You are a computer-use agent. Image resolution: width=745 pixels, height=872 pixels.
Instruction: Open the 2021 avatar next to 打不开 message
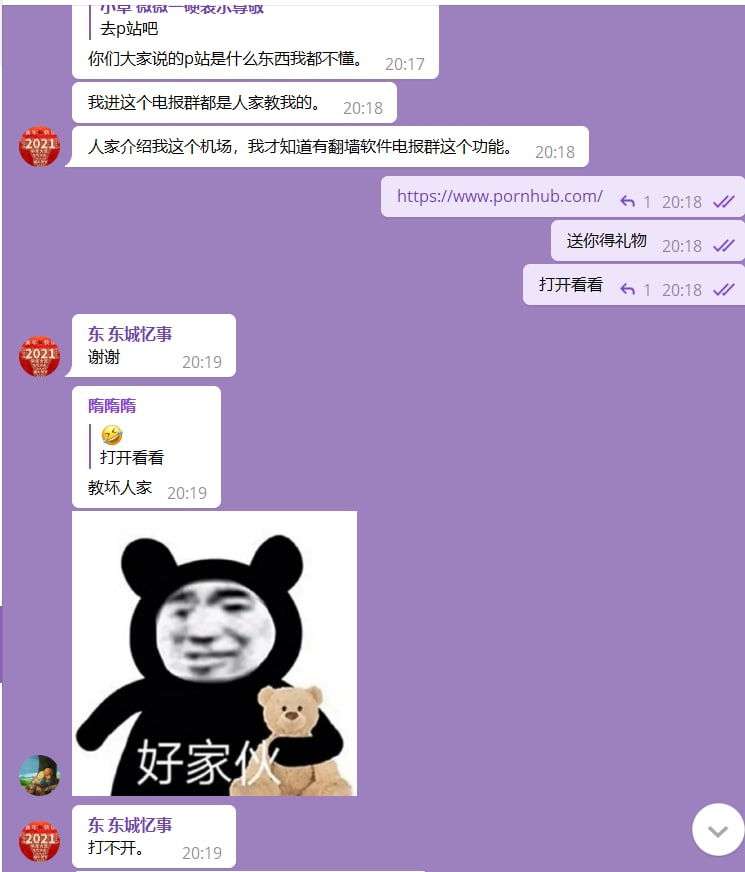(39, 841)
